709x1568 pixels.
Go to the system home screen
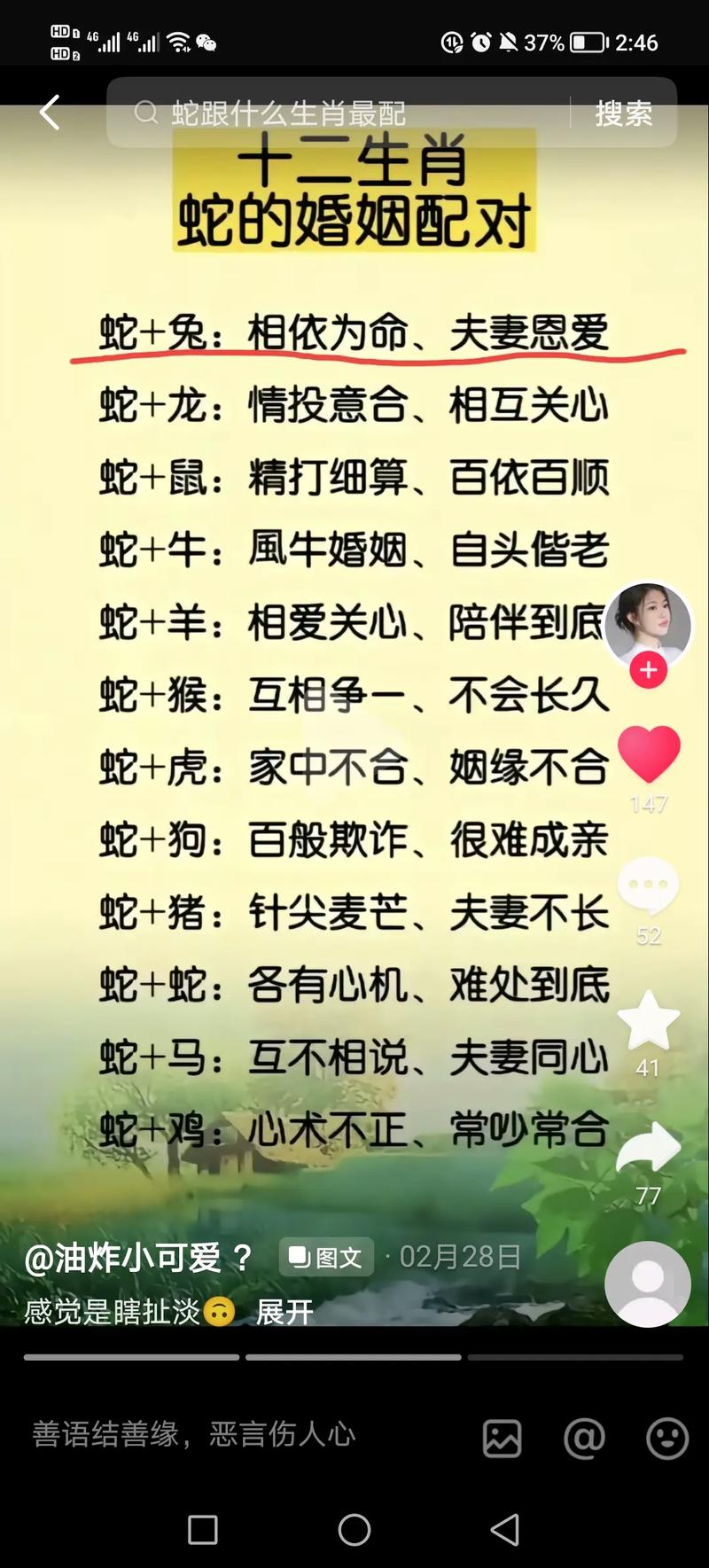pyautogui.click(x=354, y=1530)
